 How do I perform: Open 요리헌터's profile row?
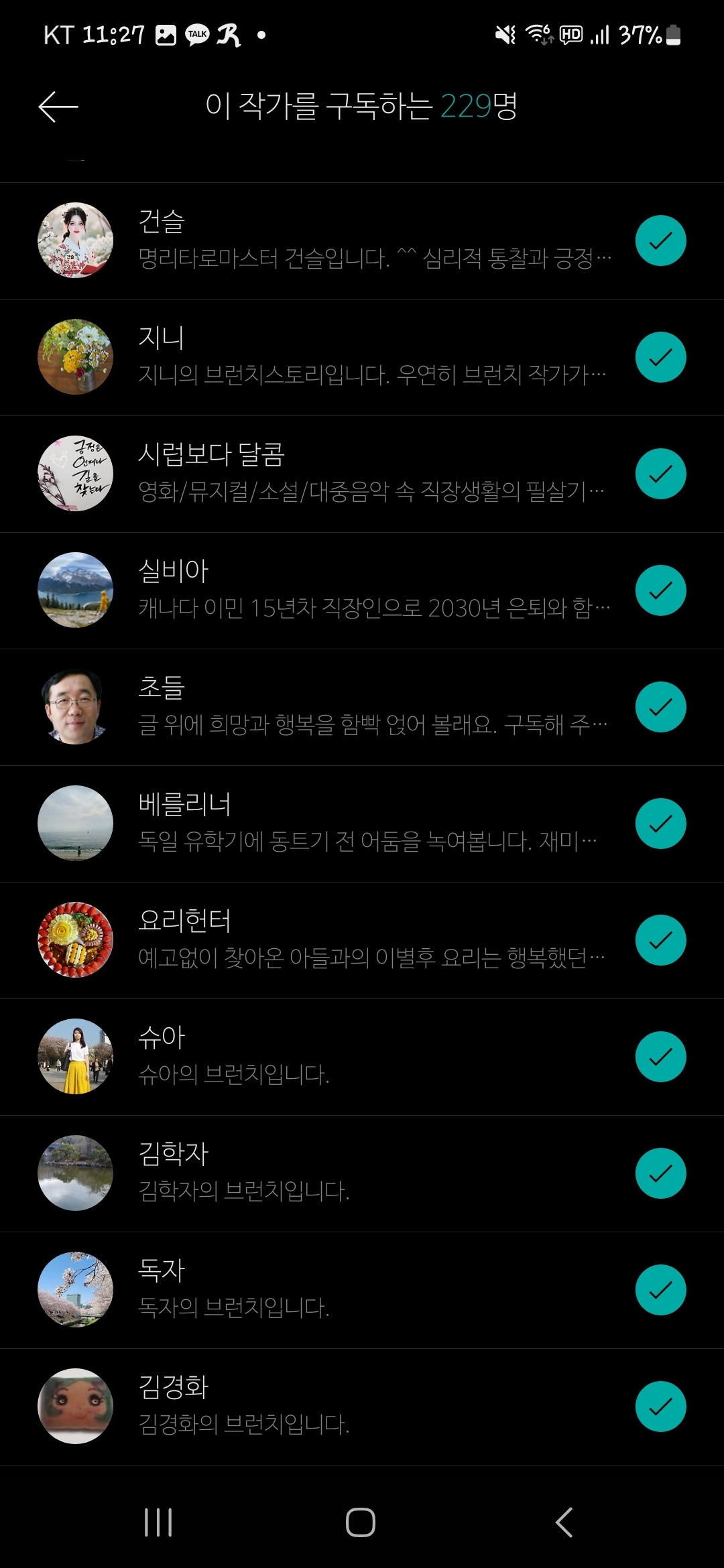click(362, 941)
